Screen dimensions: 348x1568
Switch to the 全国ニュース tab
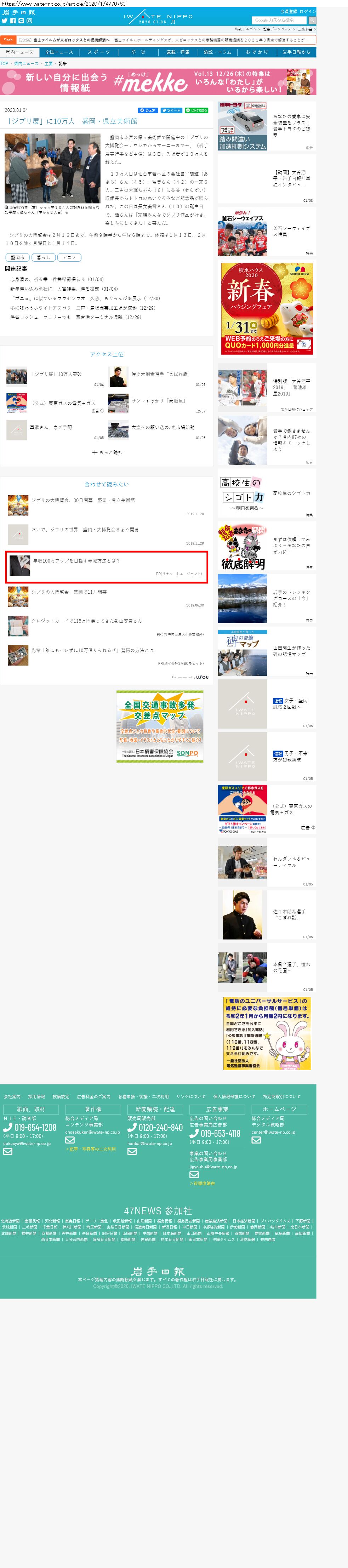tap(59, 52)
